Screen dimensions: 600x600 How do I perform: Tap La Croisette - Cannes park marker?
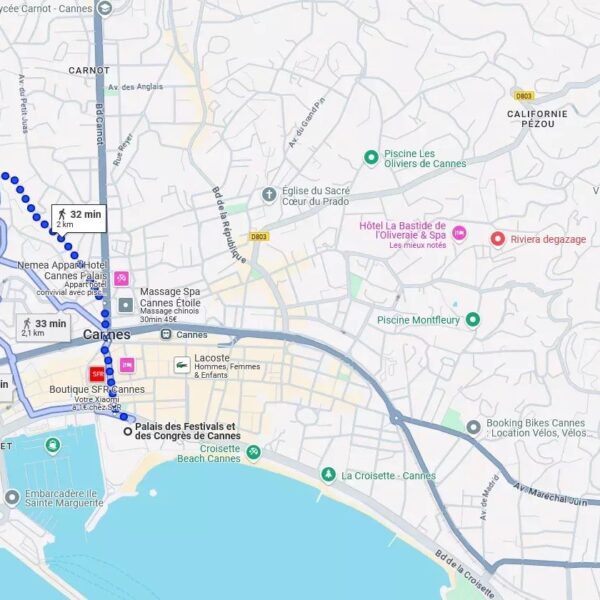[x=328, y=474]
